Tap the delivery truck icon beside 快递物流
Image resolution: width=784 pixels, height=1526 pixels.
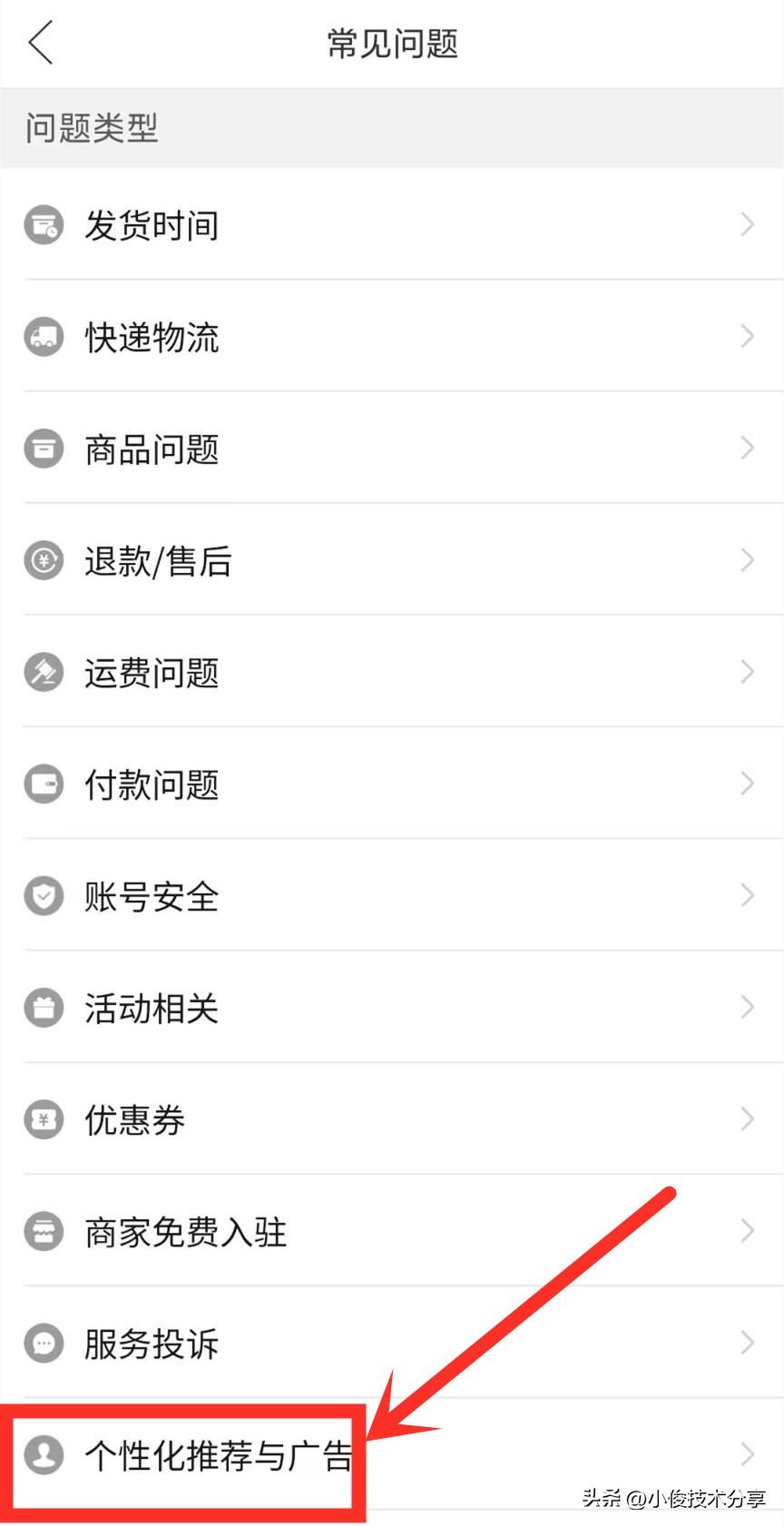(x=43, y=336)
